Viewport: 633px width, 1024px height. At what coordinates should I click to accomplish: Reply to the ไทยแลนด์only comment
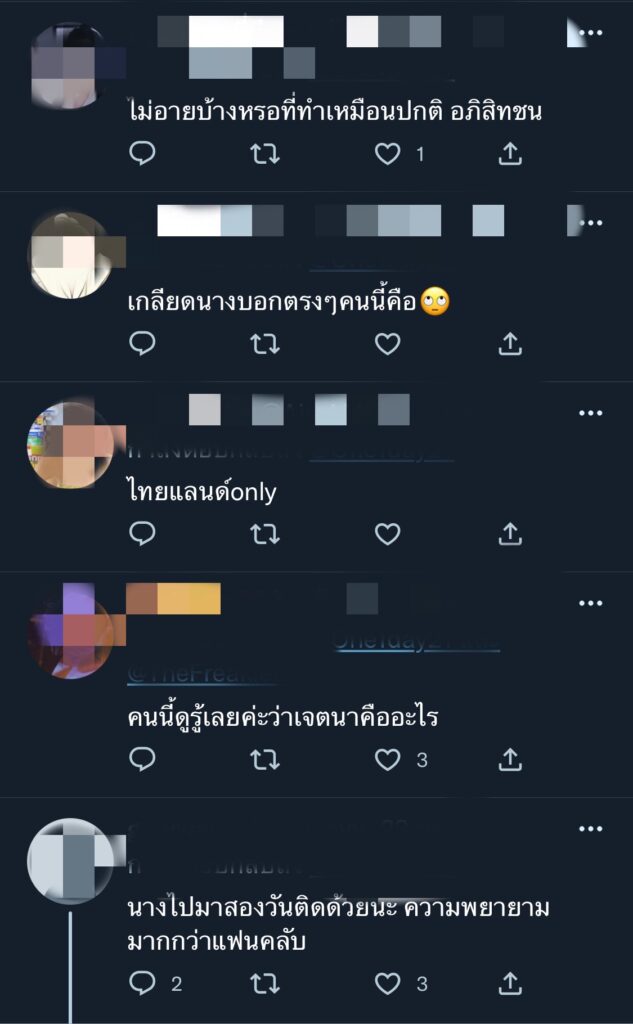pyautogui.click(x=143, y=534)
